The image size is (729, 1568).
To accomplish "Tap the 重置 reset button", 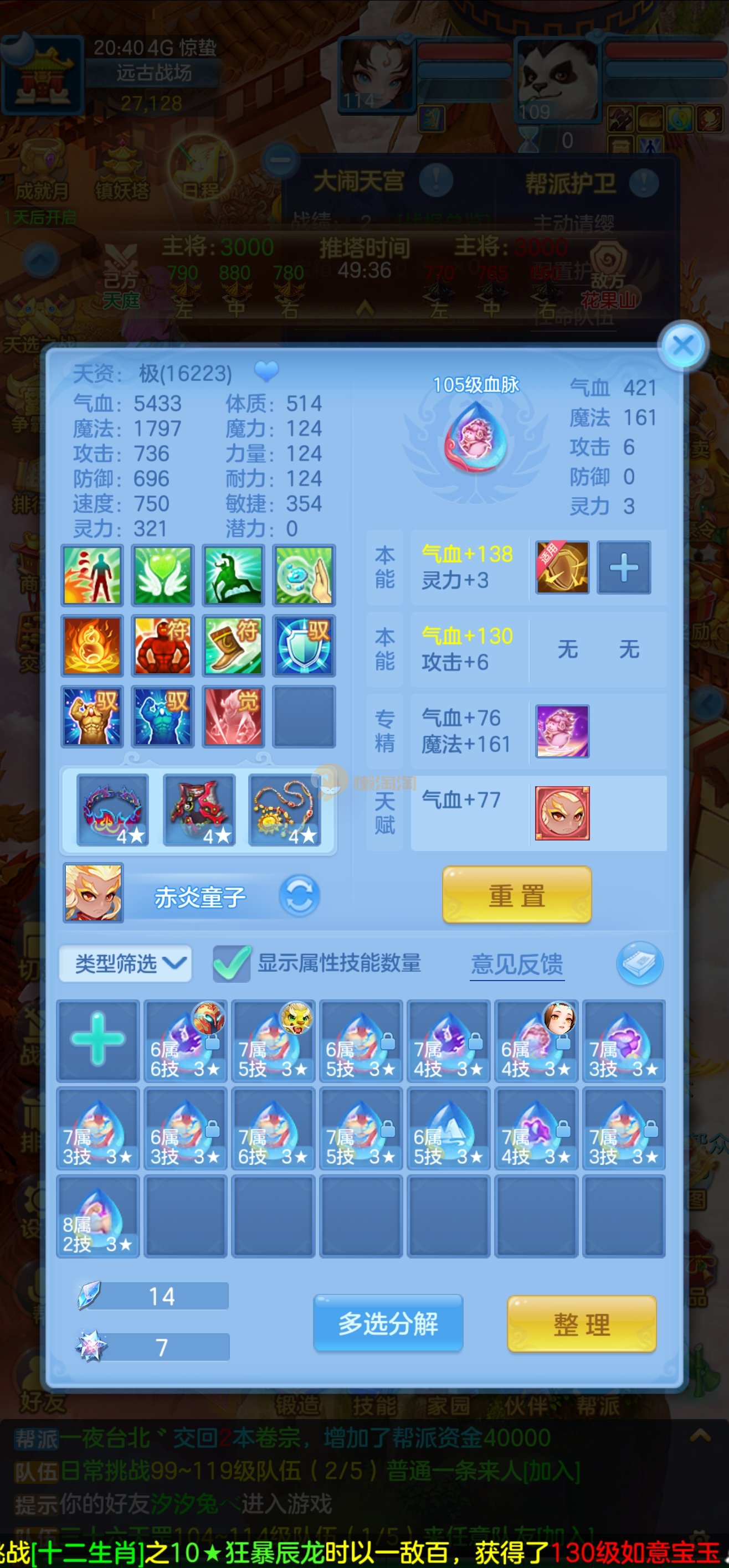I will click(516, 896).
